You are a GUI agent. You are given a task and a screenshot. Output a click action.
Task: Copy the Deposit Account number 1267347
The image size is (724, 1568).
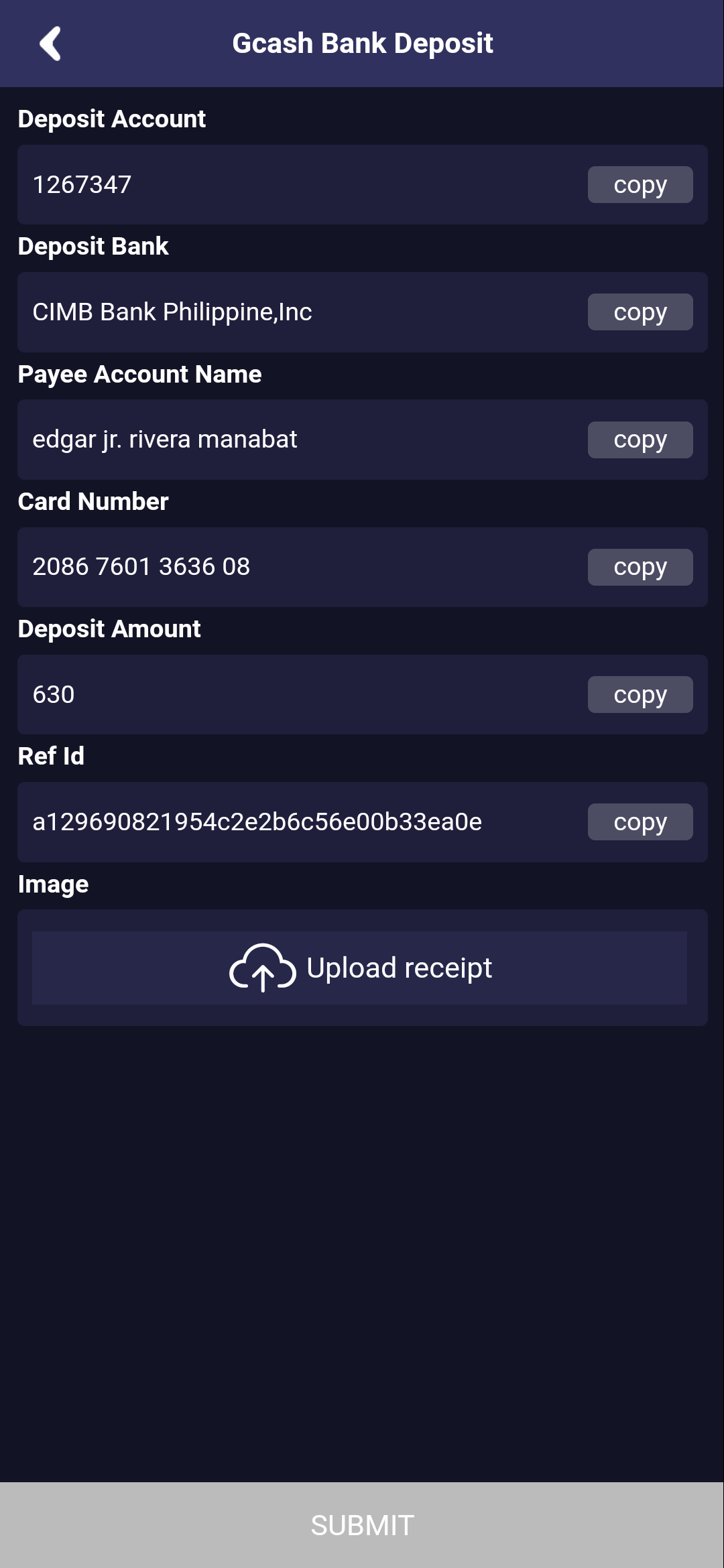pos(640,184)
